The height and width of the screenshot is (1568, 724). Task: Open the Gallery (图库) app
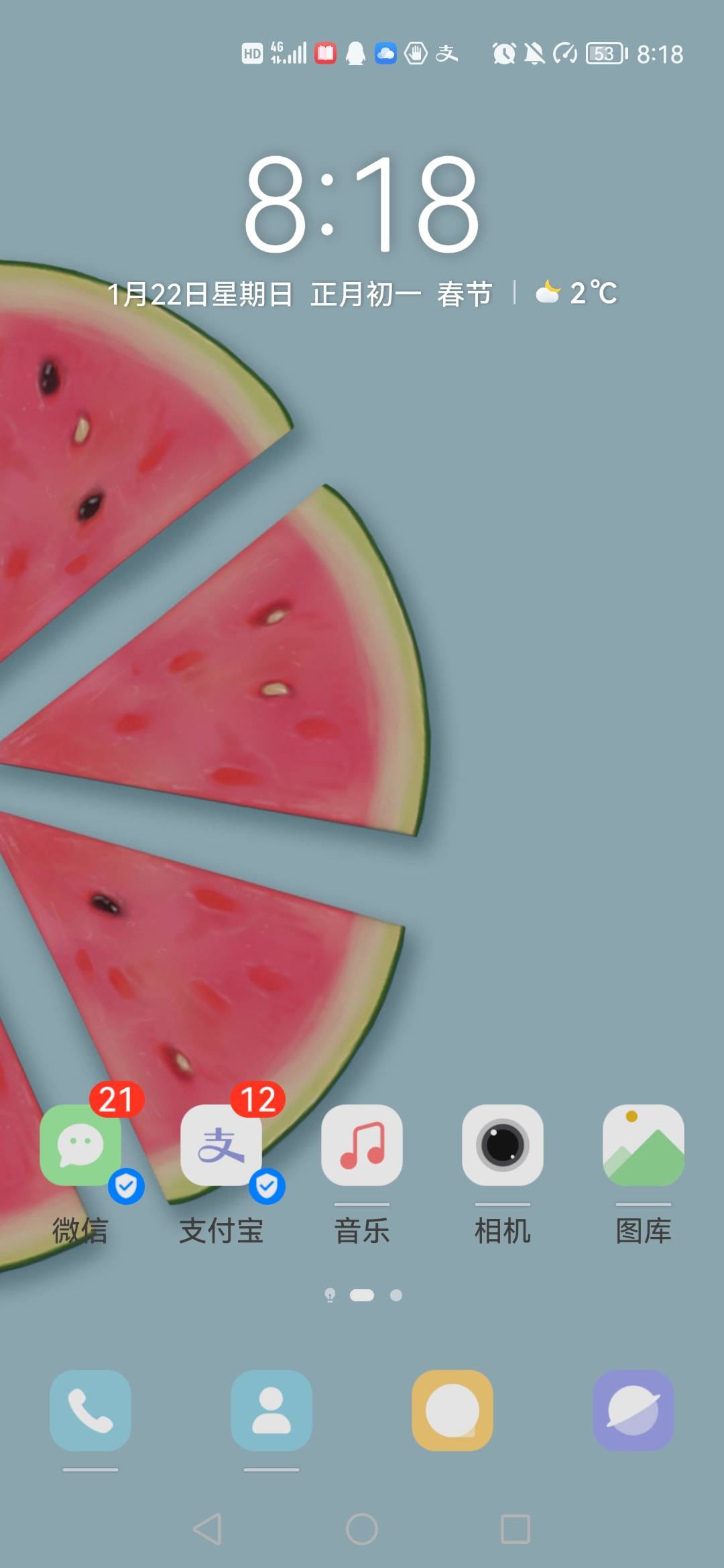pos(644,1146)
